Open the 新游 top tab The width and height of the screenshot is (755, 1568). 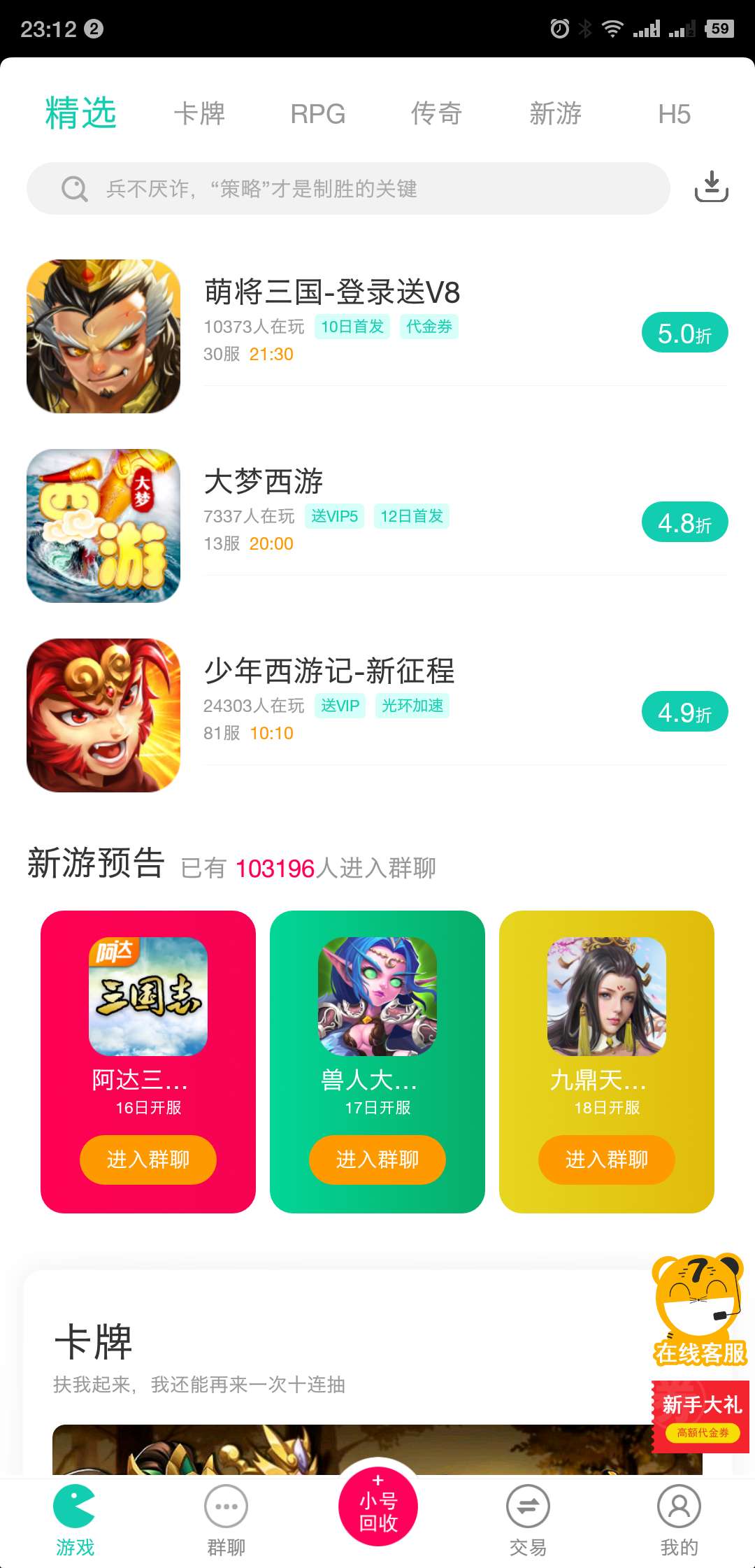coord(555,113)
